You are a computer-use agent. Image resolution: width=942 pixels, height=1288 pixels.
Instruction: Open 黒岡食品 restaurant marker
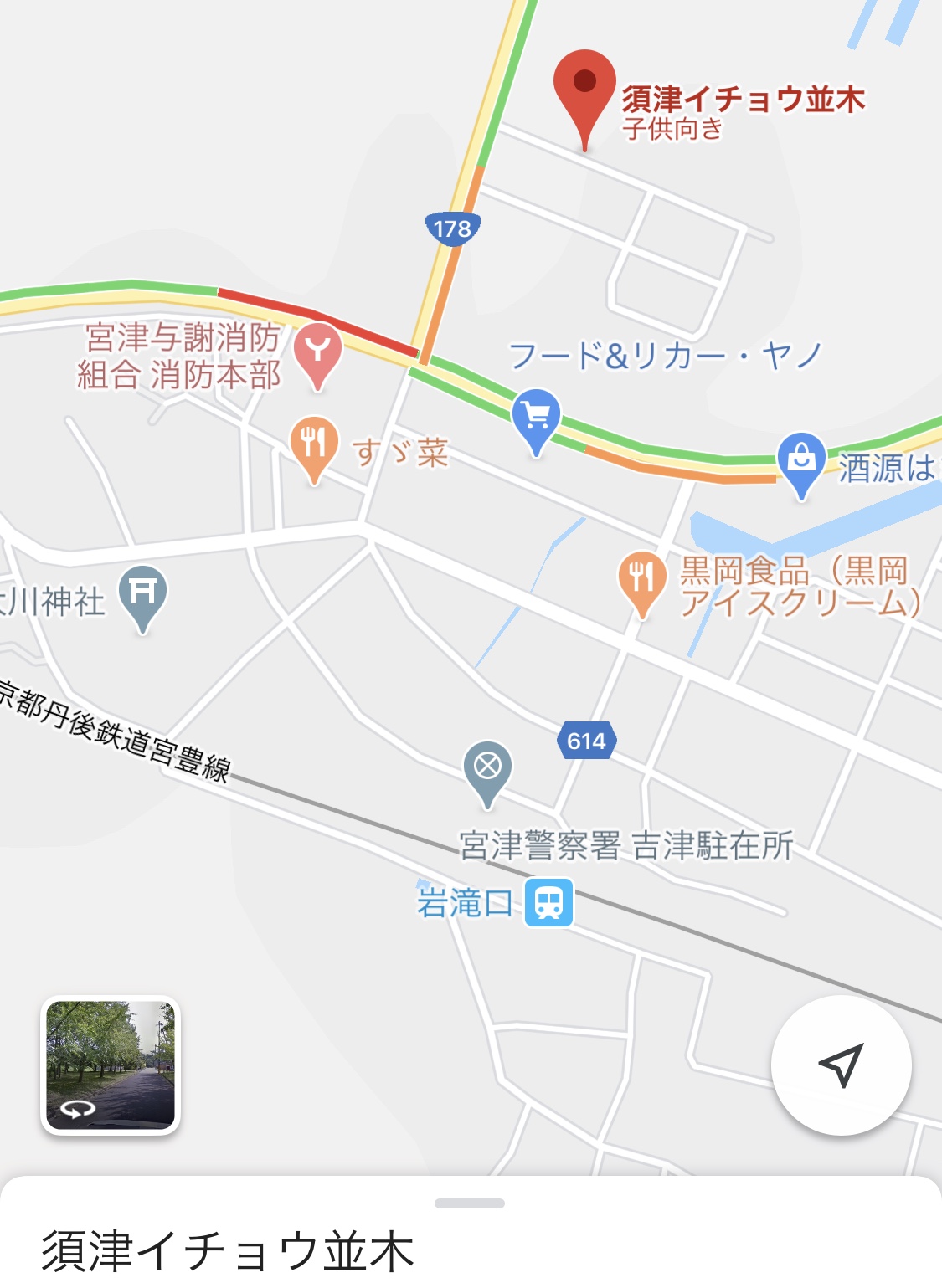641,578
